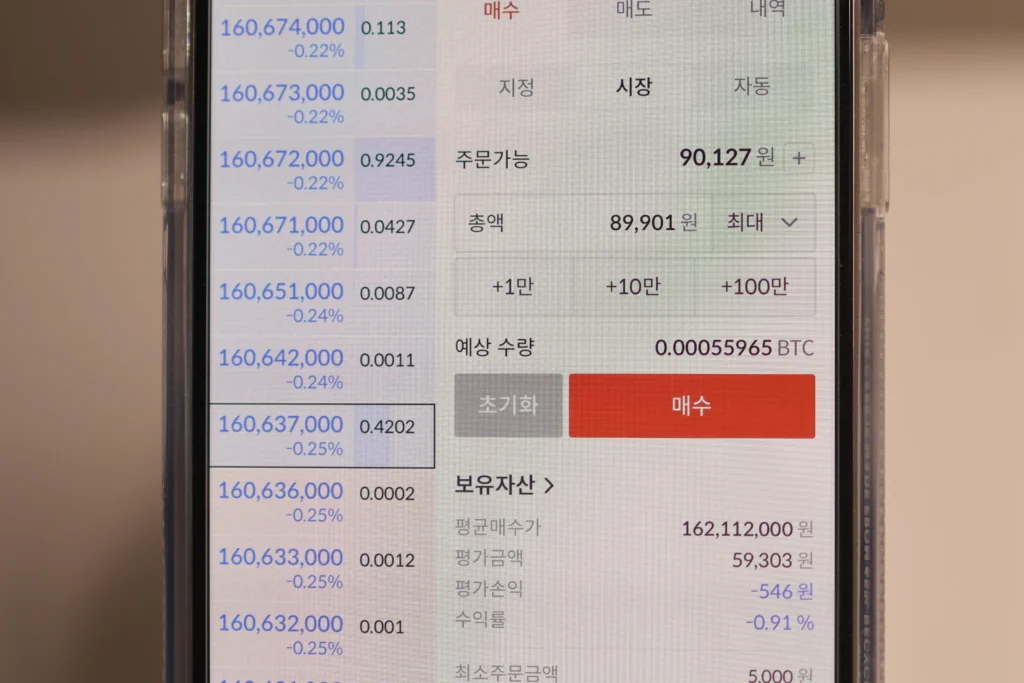Add +100만 to the order amount
This screenshot has width=1024, height=683.
[x=755, y=288]
